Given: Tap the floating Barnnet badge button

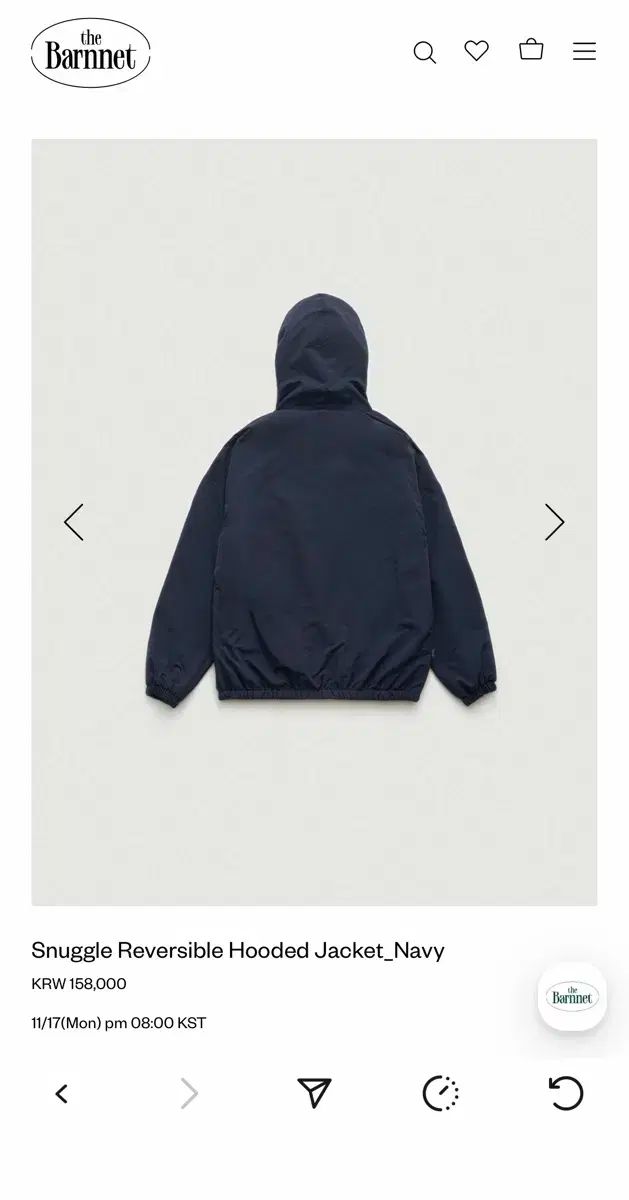Looking at the screenshot, I should click(x=572, y=996).
